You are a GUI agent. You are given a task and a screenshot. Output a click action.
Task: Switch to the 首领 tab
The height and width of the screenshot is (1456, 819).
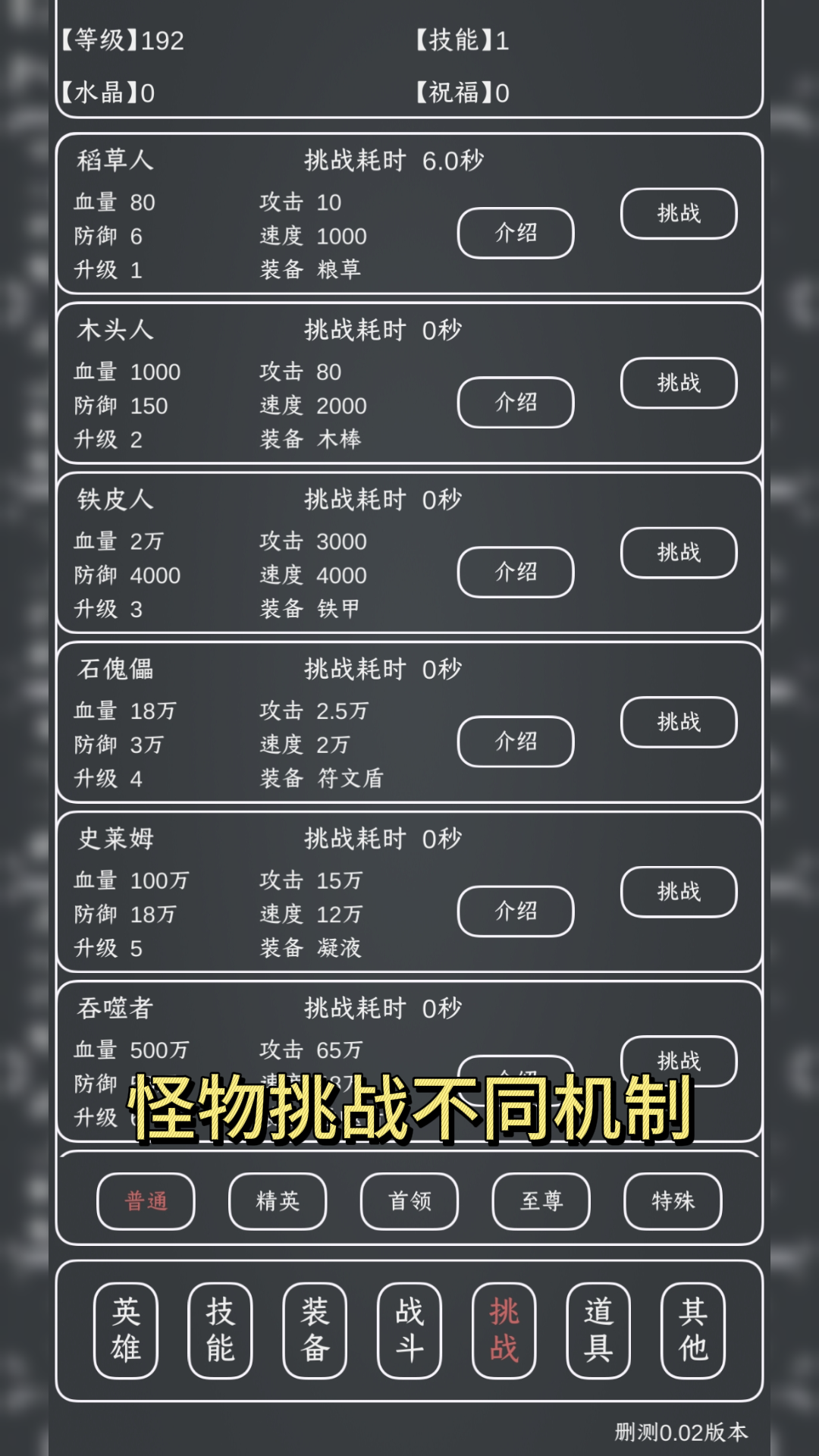(x=409, y=1202)
